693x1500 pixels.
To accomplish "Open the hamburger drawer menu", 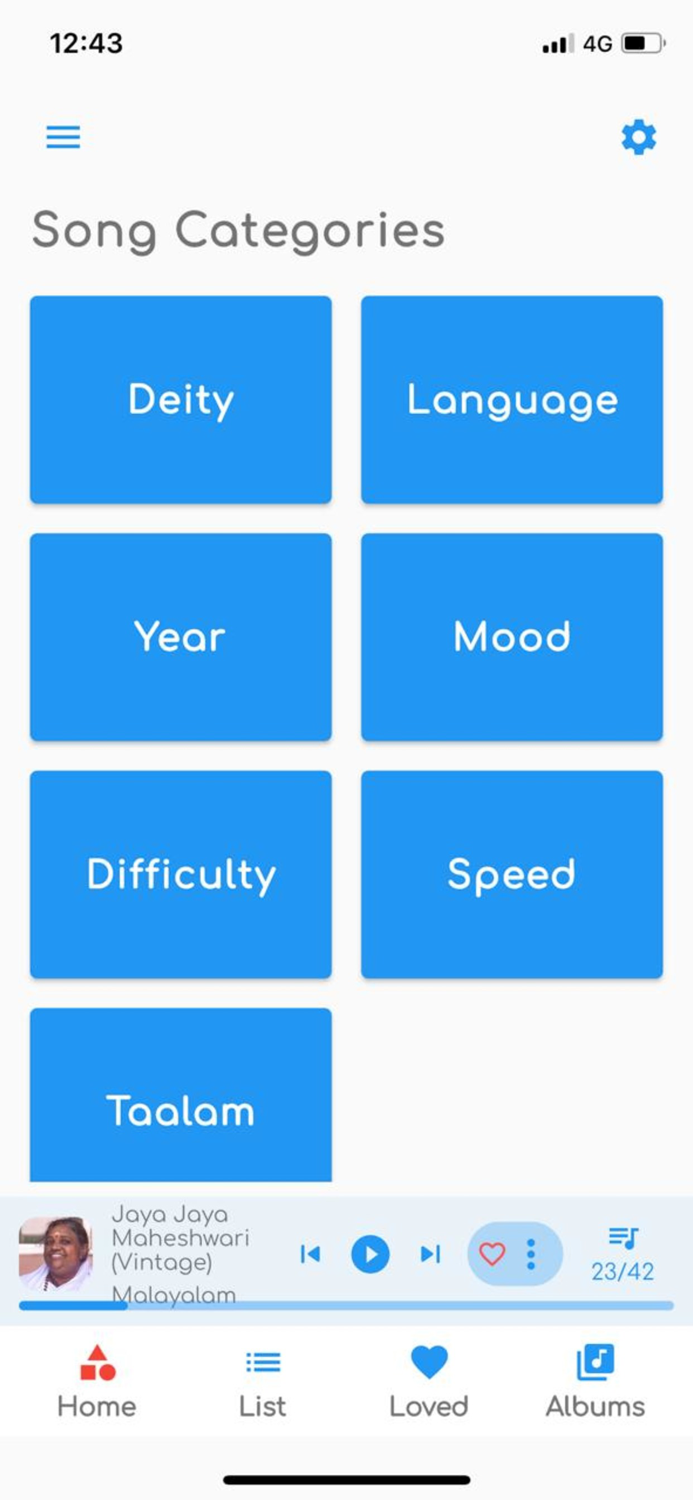I will [x=63, y=137].
